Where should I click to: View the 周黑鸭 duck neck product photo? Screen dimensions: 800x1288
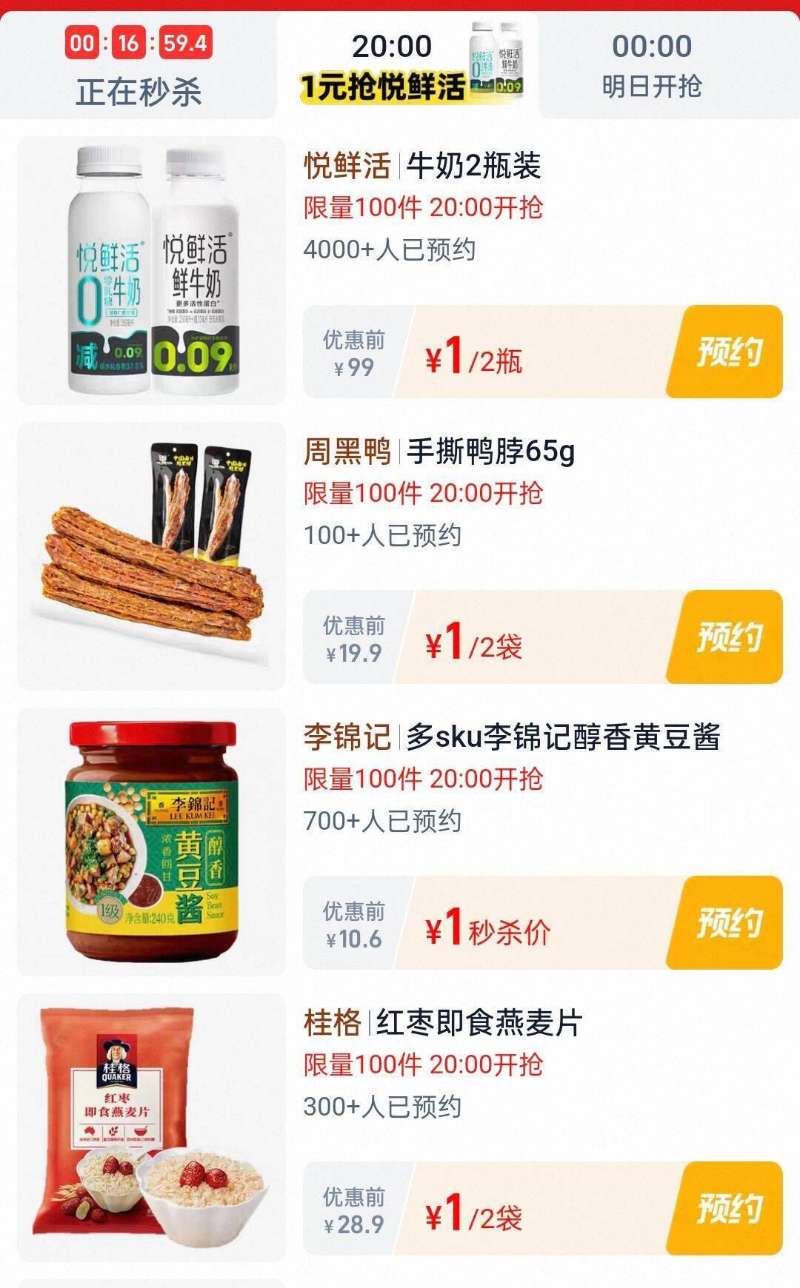tap(150, 550)
